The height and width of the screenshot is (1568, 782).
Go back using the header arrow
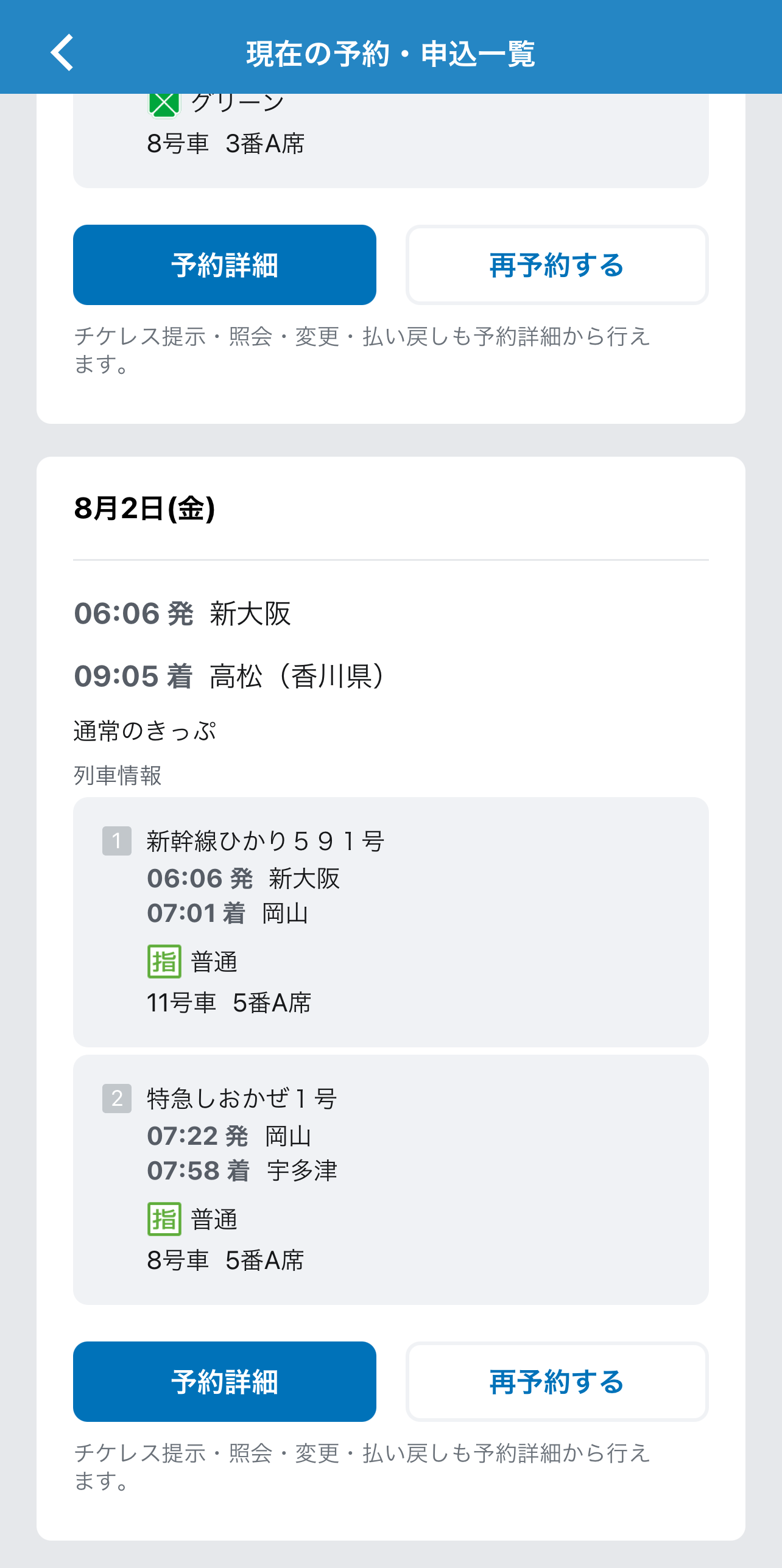(x=62, y=52)
